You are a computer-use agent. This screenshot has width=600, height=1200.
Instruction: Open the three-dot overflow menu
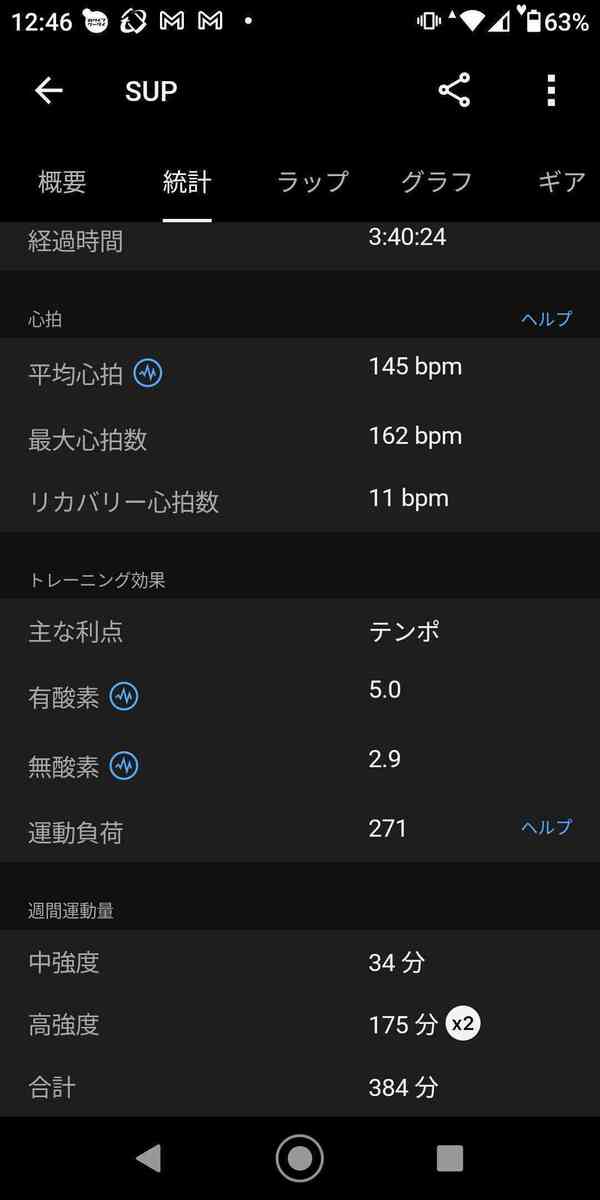[551, 91]
